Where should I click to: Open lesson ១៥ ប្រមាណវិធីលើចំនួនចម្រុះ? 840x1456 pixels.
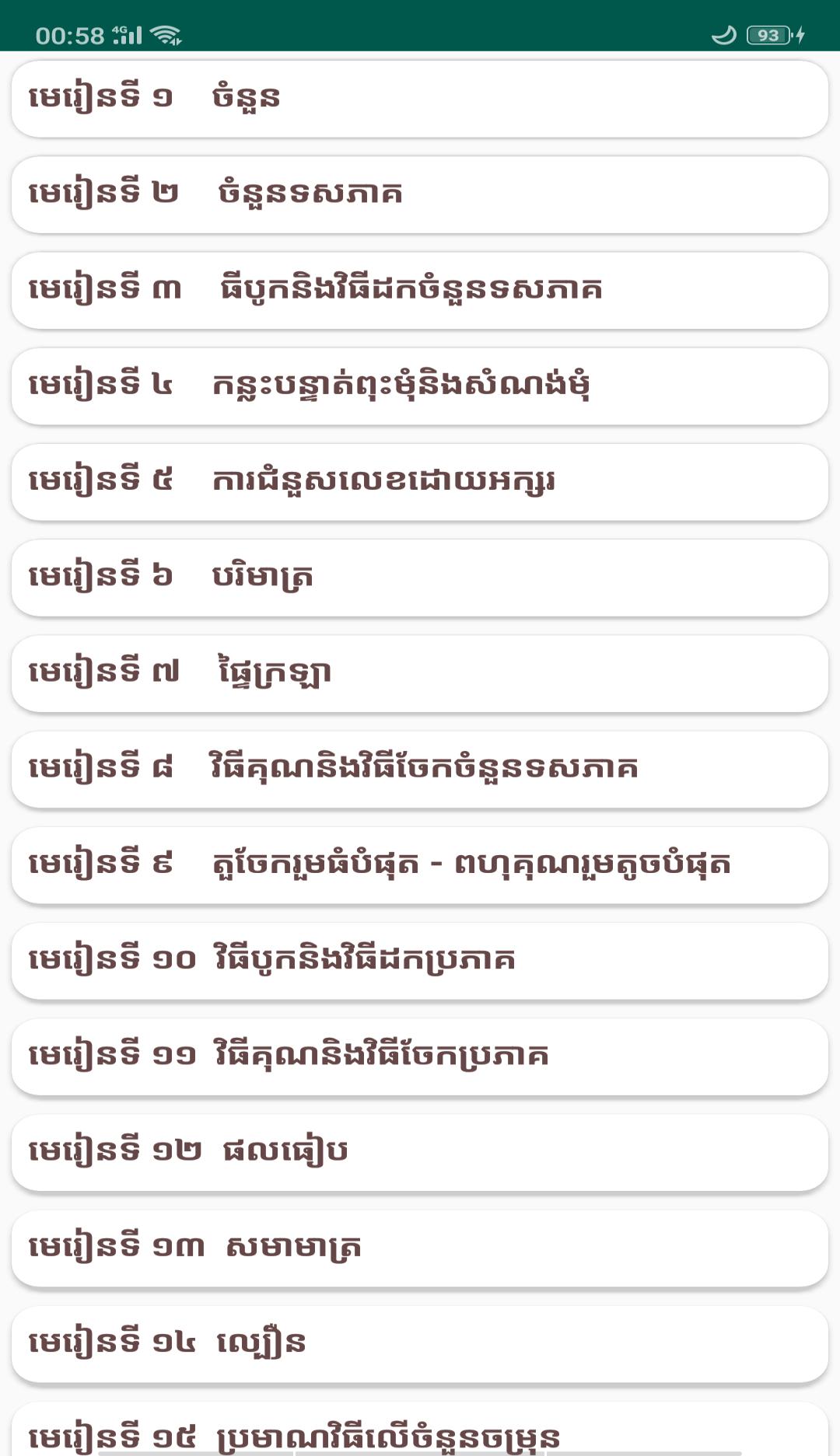click(x=420, y=1433)
